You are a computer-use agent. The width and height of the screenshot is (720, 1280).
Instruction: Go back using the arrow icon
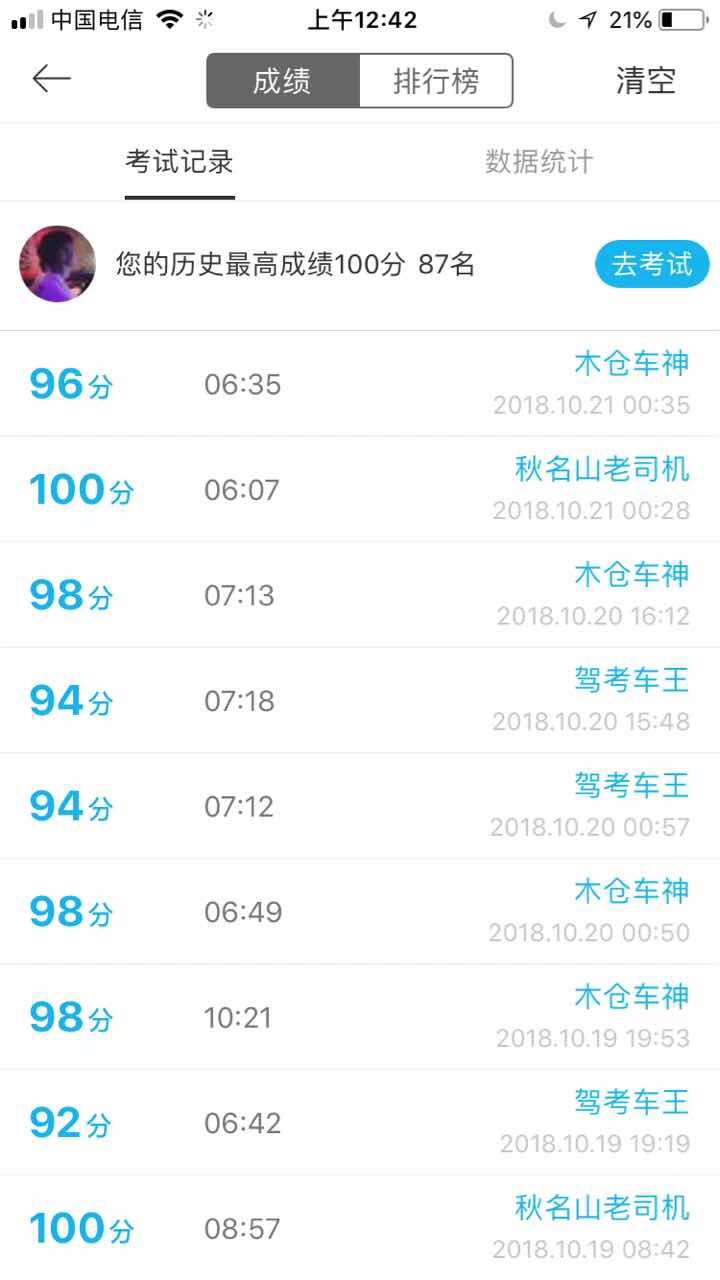[x=51, y=79]
